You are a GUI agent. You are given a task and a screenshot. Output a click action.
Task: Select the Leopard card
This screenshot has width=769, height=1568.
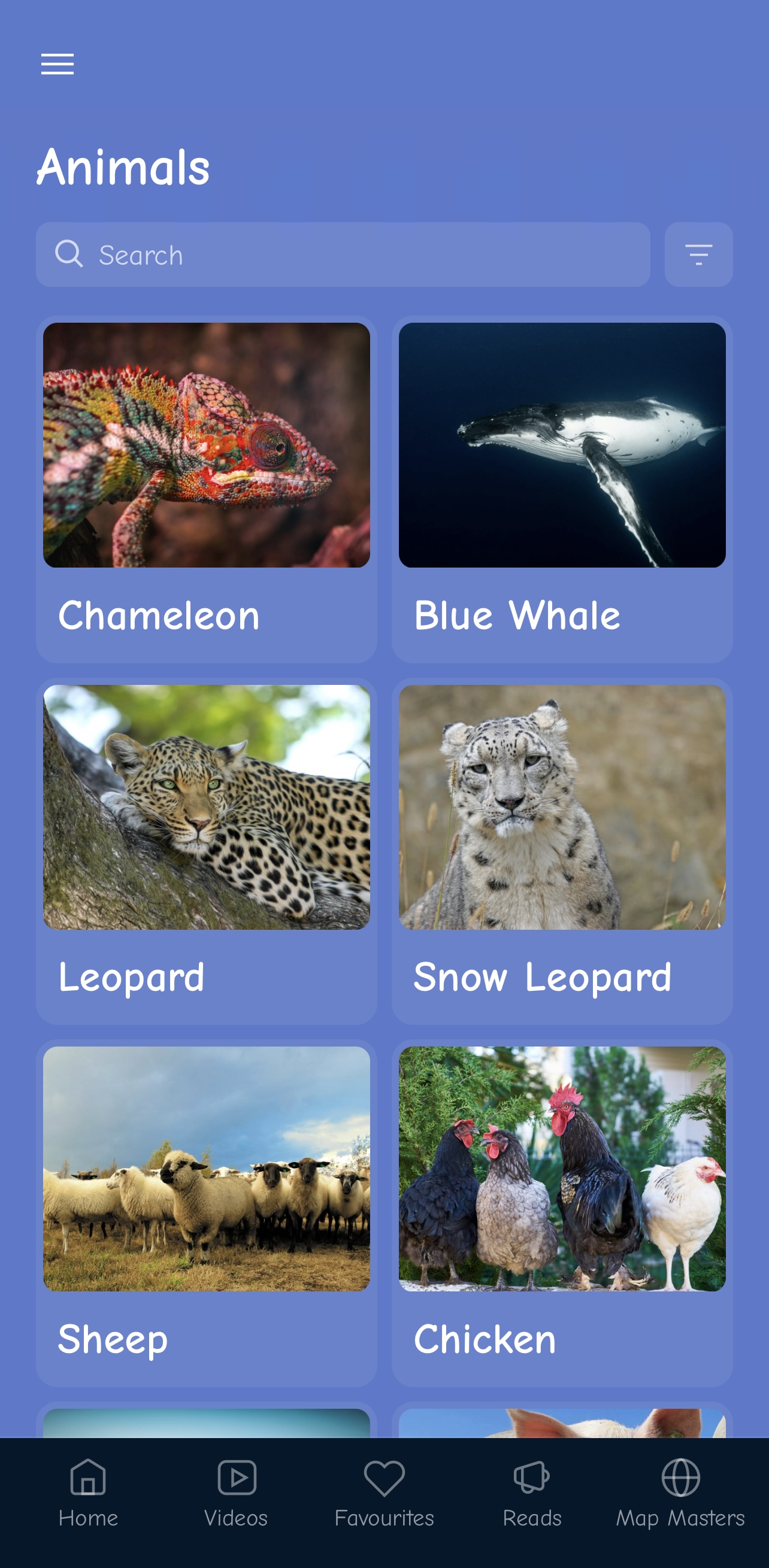click(x=207, y=850)
